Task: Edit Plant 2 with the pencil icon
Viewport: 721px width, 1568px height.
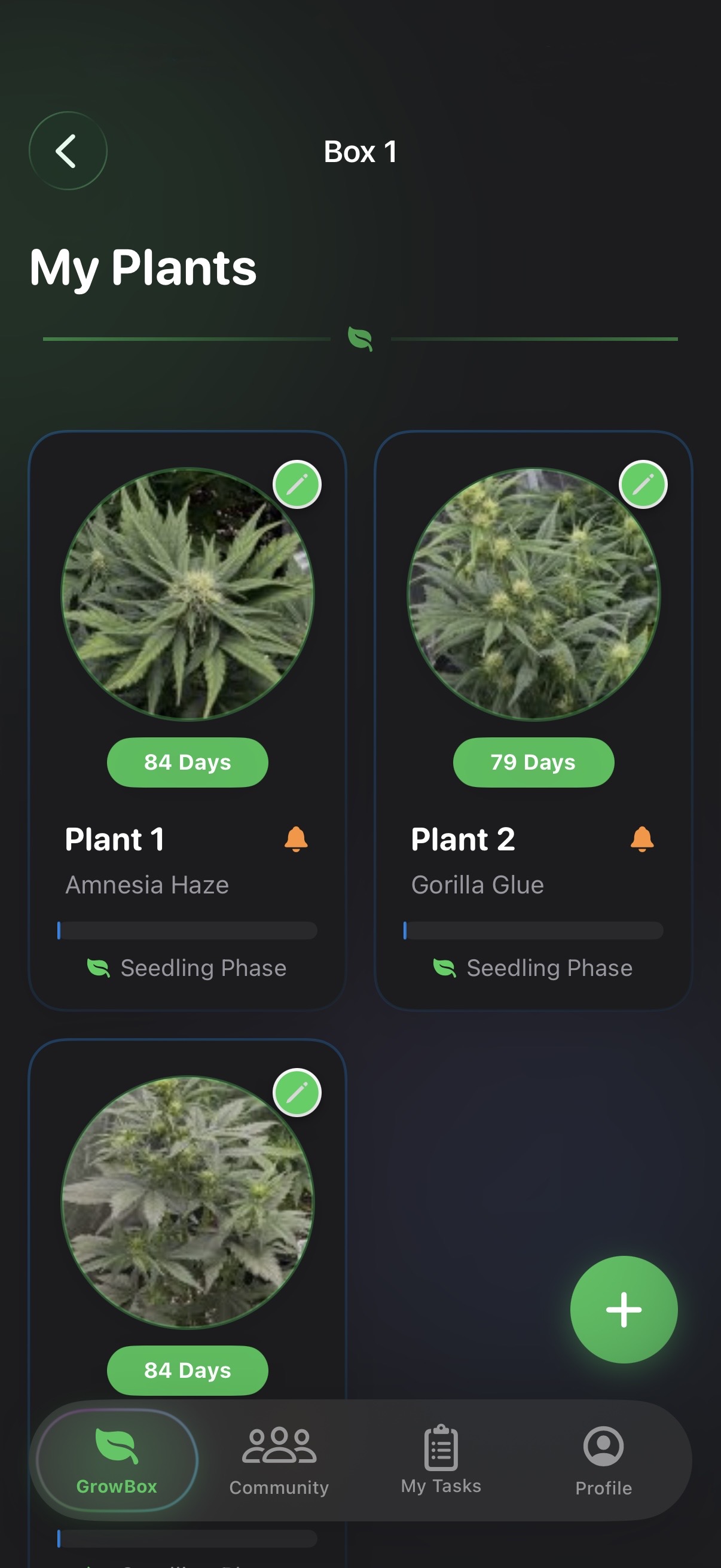Action: (x=643, y=484)
